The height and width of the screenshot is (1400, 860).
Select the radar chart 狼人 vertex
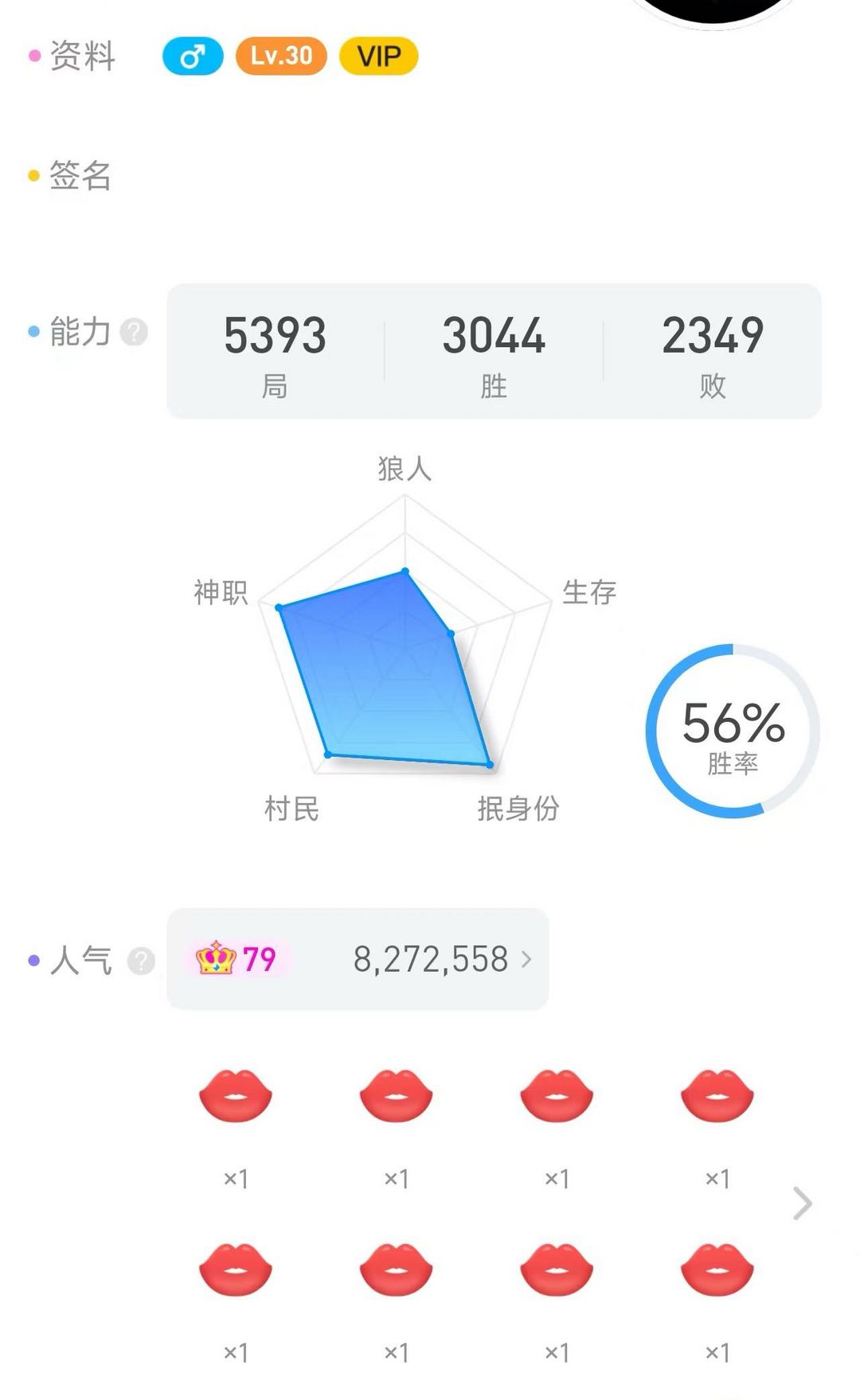tap(406, 571)
